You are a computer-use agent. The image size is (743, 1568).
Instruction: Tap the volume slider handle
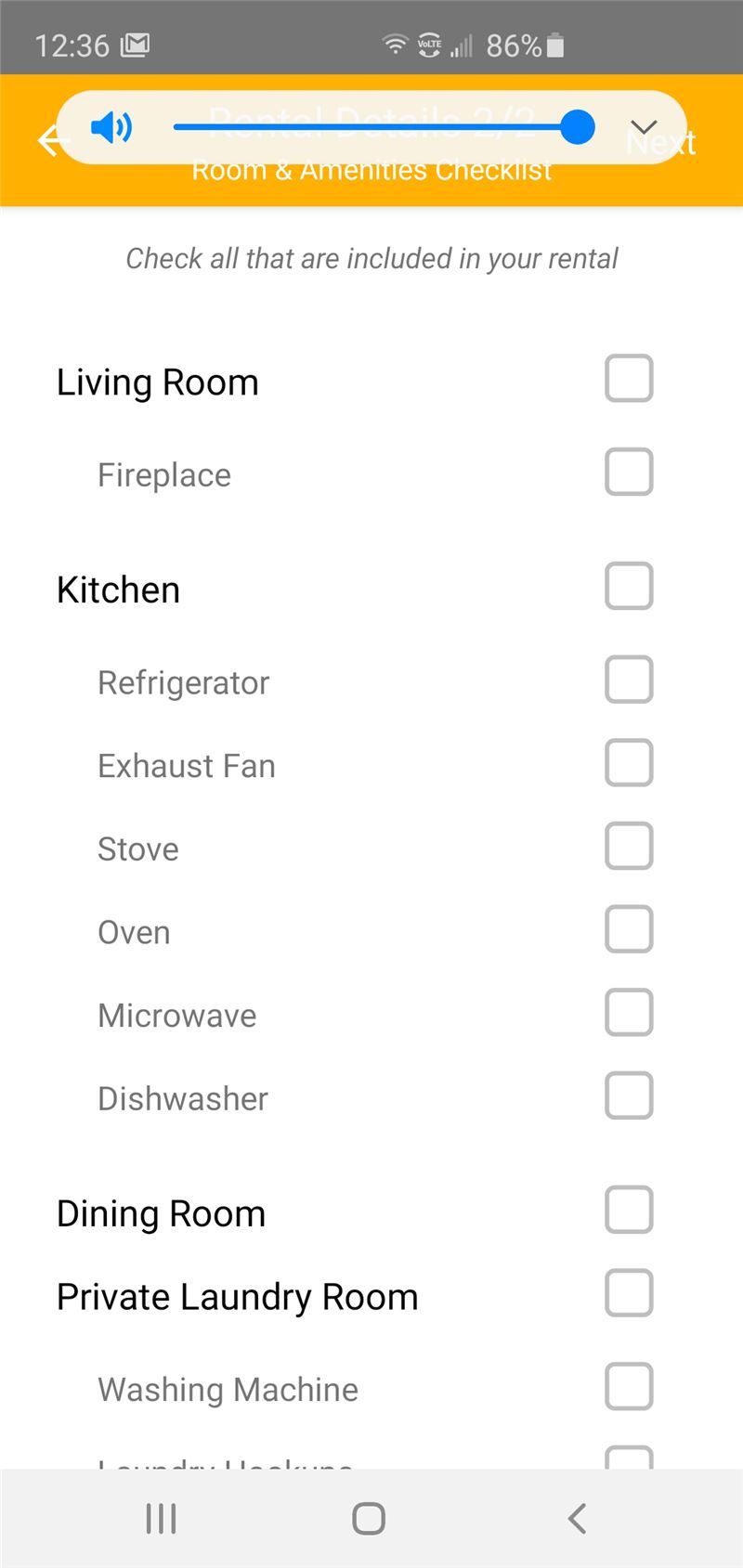coord(578,127)
